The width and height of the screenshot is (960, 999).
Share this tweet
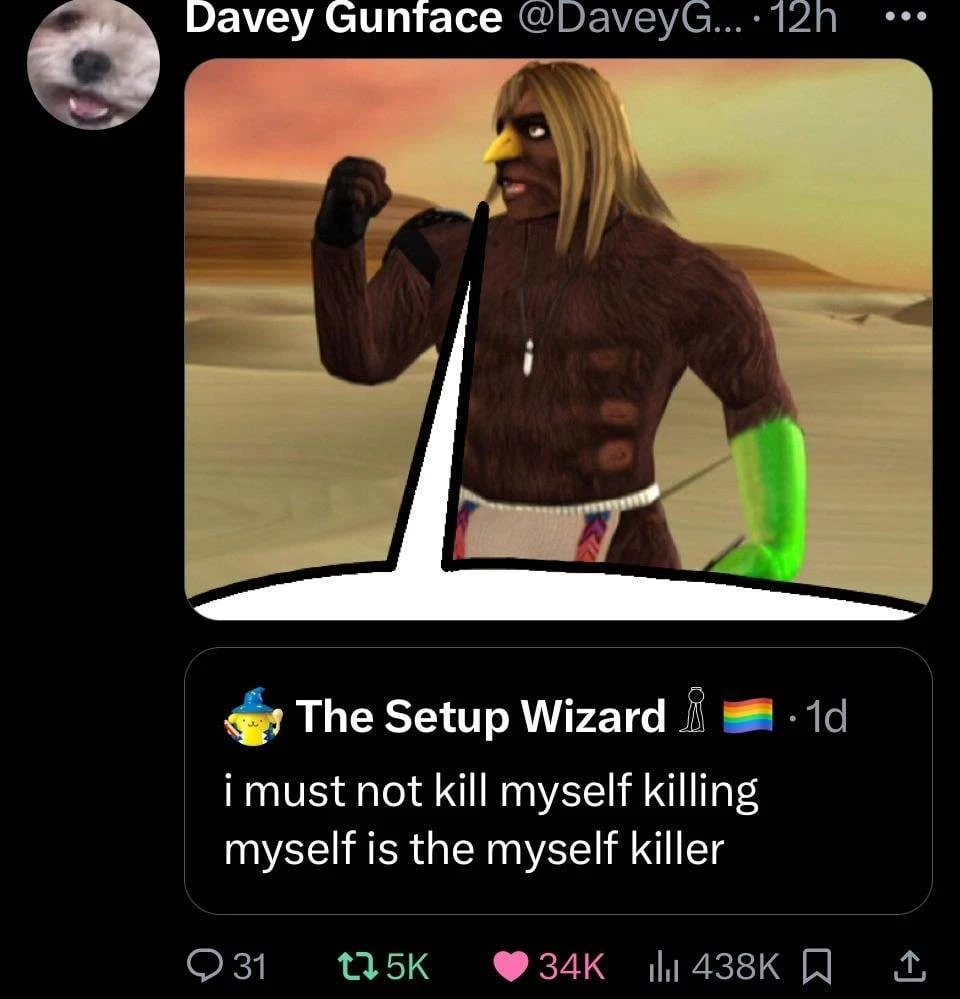[904, 964]
